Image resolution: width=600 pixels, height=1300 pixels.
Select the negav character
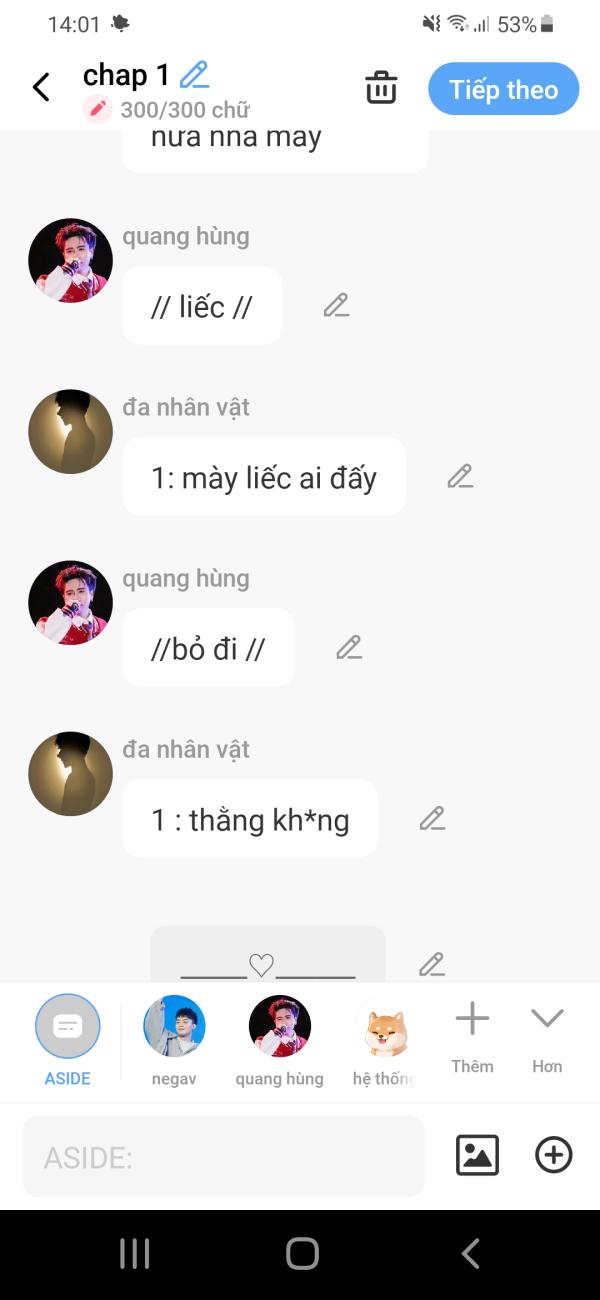pyautogui.click(x=174, y=1028)
